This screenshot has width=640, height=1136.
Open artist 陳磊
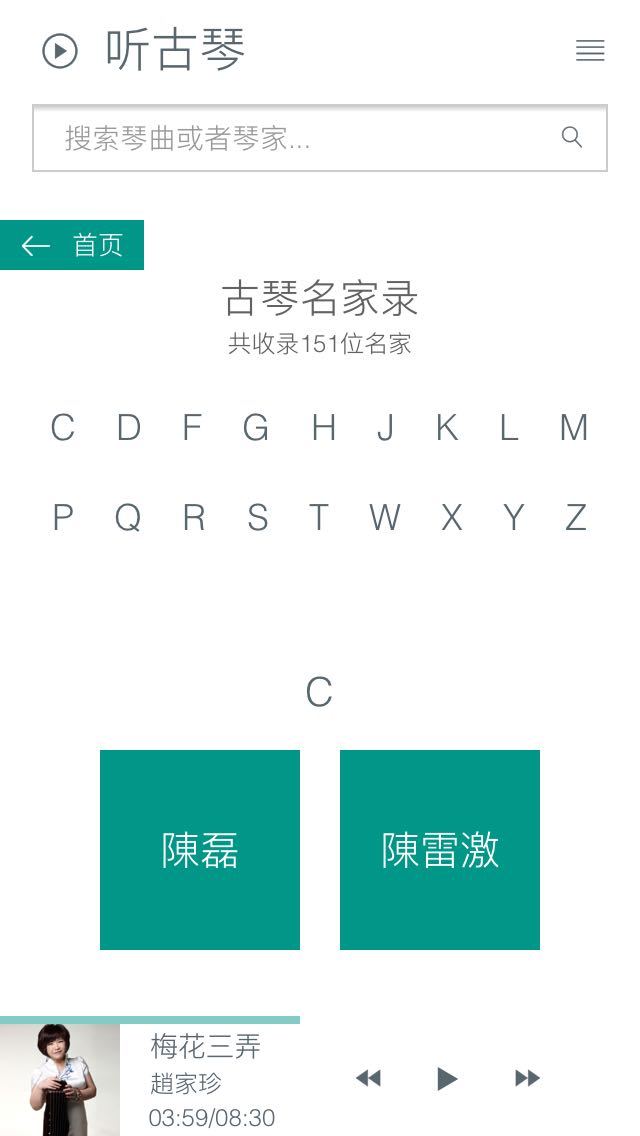(200, 850)
